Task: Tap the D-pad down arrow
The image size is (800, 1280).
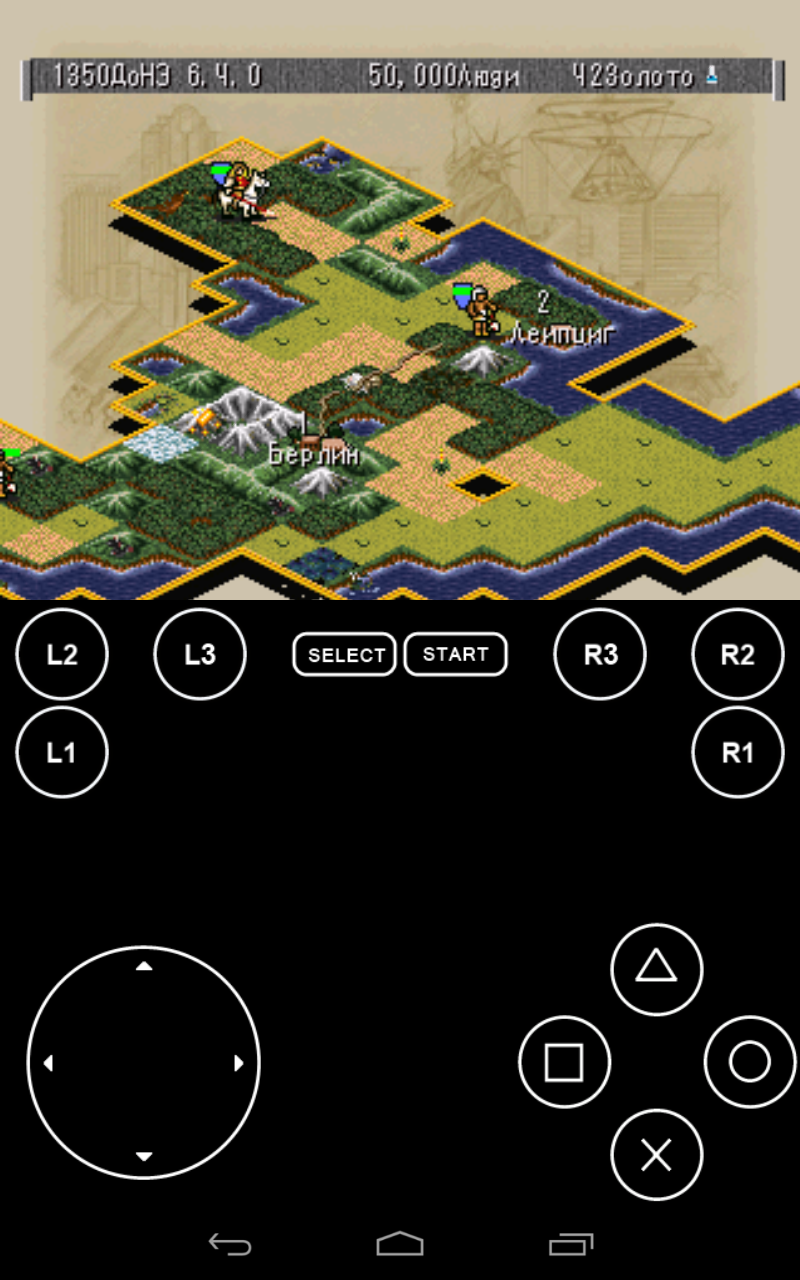Action: [x=144, y=1157]
